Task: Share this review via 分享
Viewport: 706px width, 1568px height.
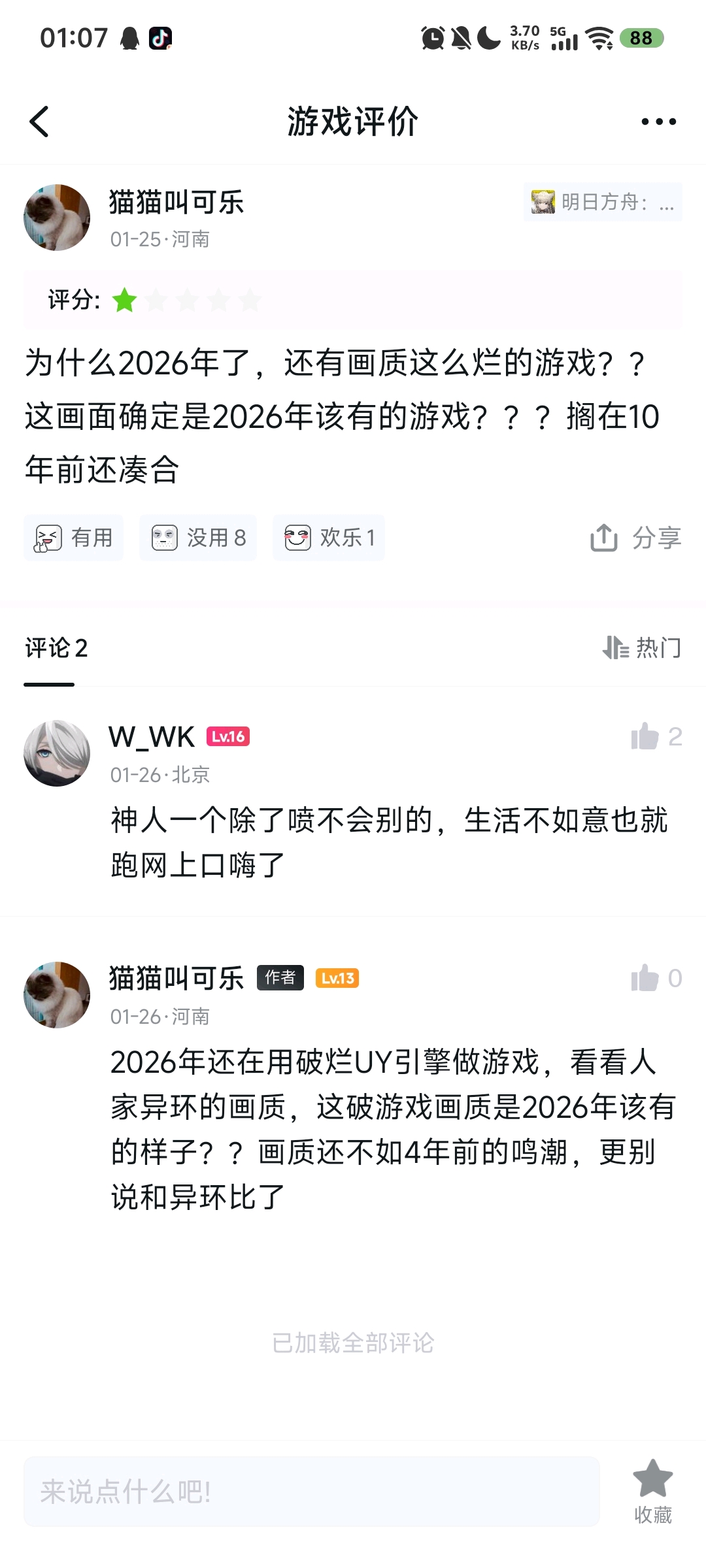Action: click(635, 538)
